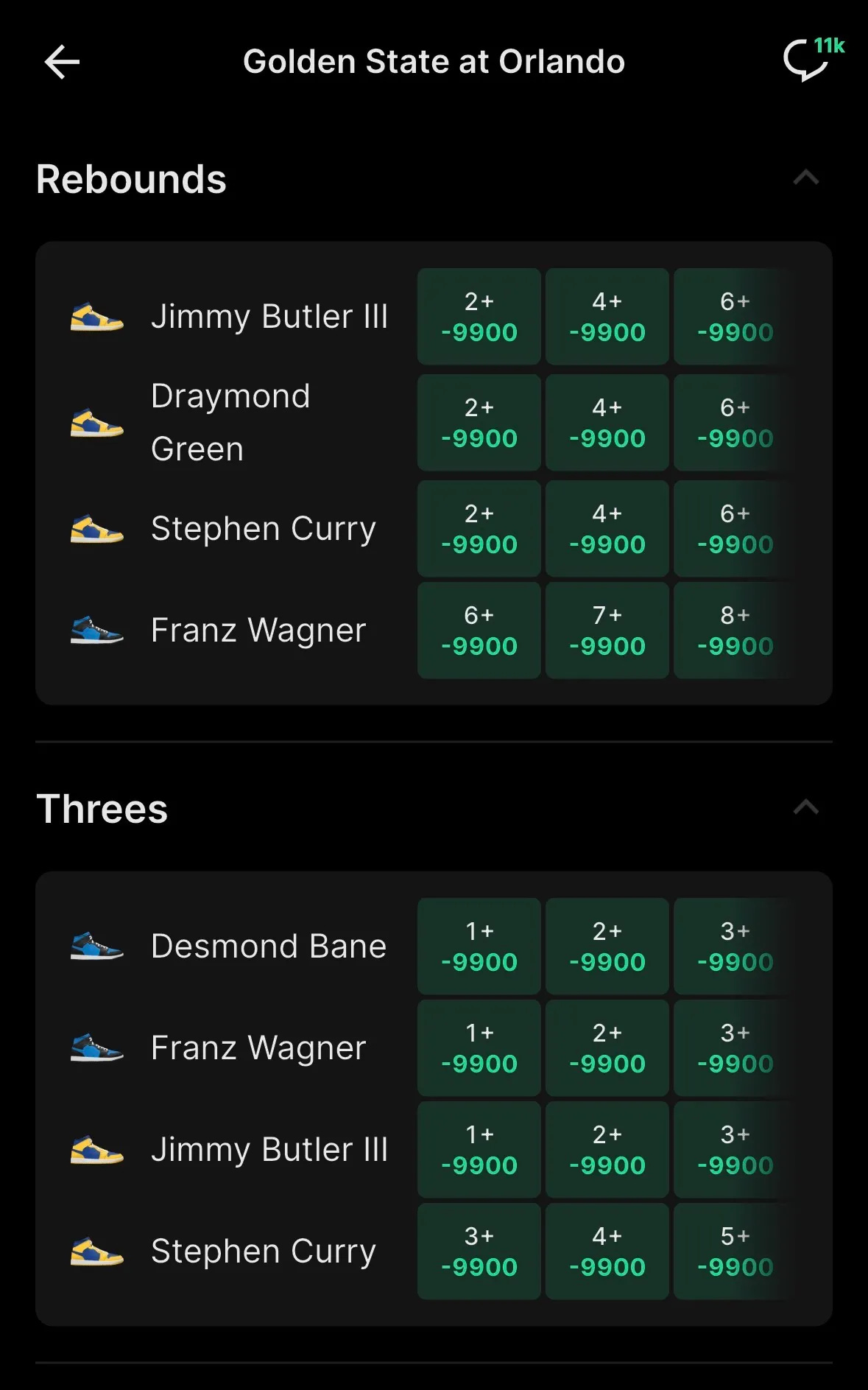This screenshot has height=1390, width=868.
Task: Pick Stephen Curry 5+ threes
Action: 735,1252
